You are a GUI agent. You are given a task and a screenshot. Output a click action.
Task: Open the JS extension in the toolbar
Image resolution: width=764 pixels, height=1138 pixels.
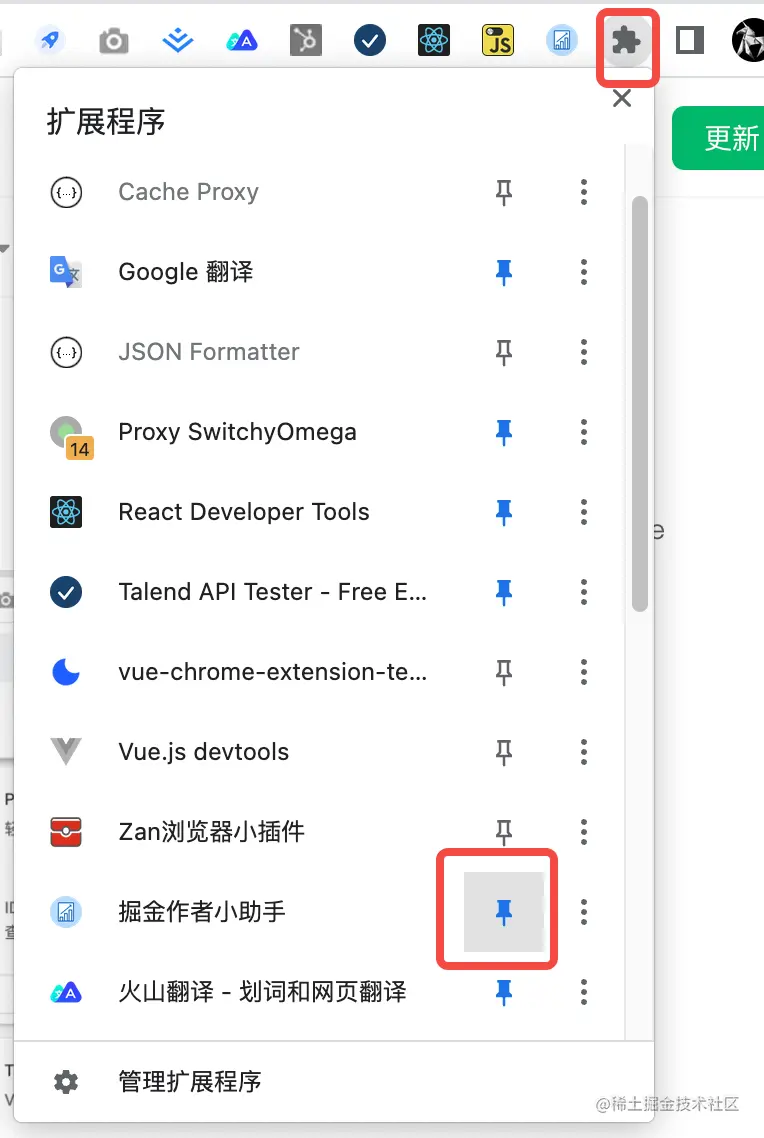[498, 41]
